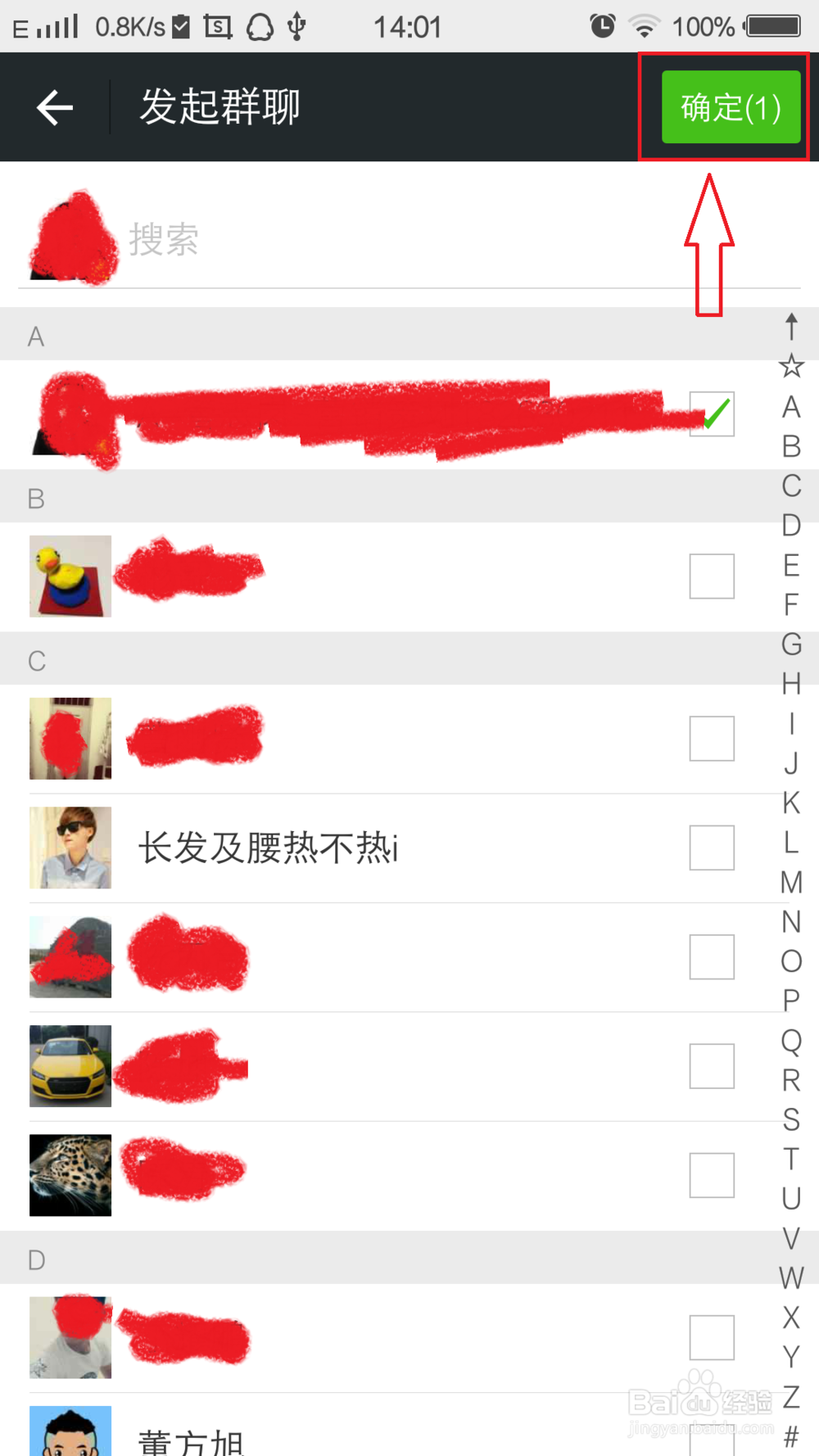Tap the up arrow atop the alphabet index
819x1456 pixels.
(790, 328)
